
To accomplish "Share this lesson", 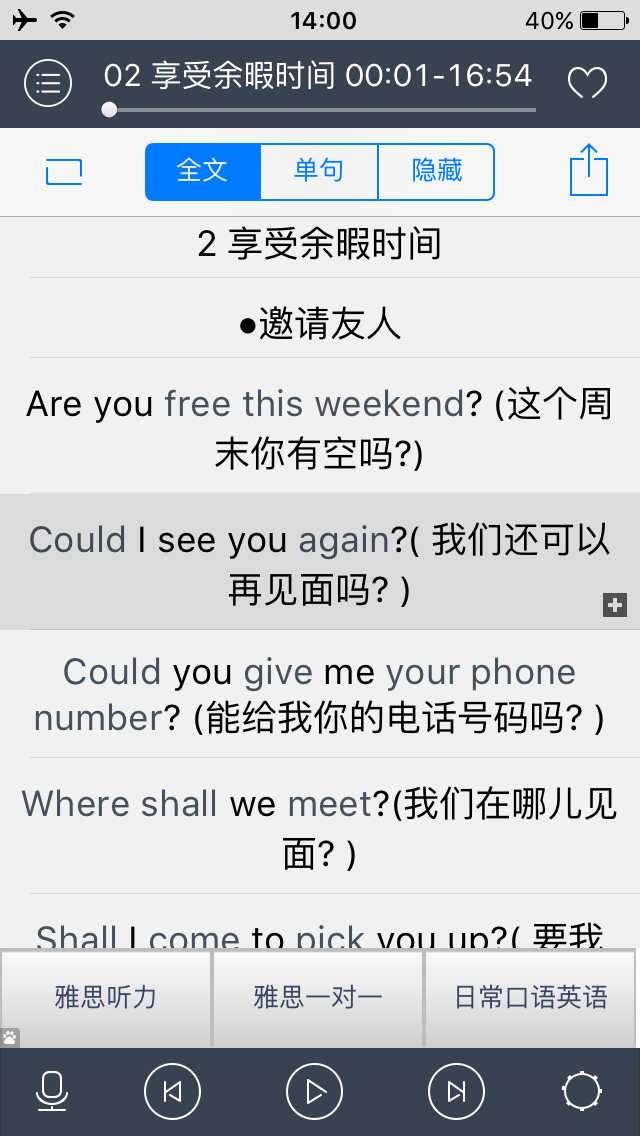I will [x=589, y=170].
